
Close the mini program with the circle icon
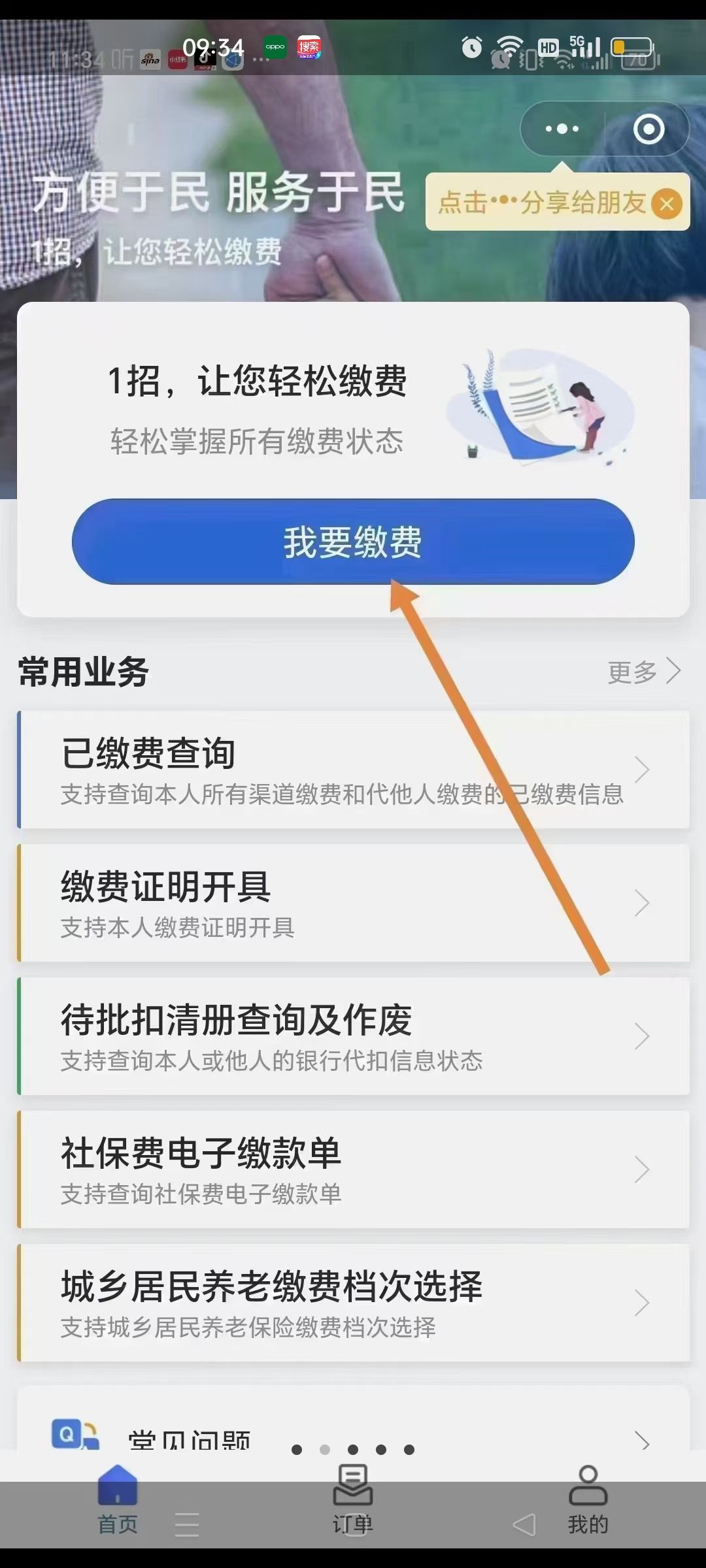(x=648, y=129)
